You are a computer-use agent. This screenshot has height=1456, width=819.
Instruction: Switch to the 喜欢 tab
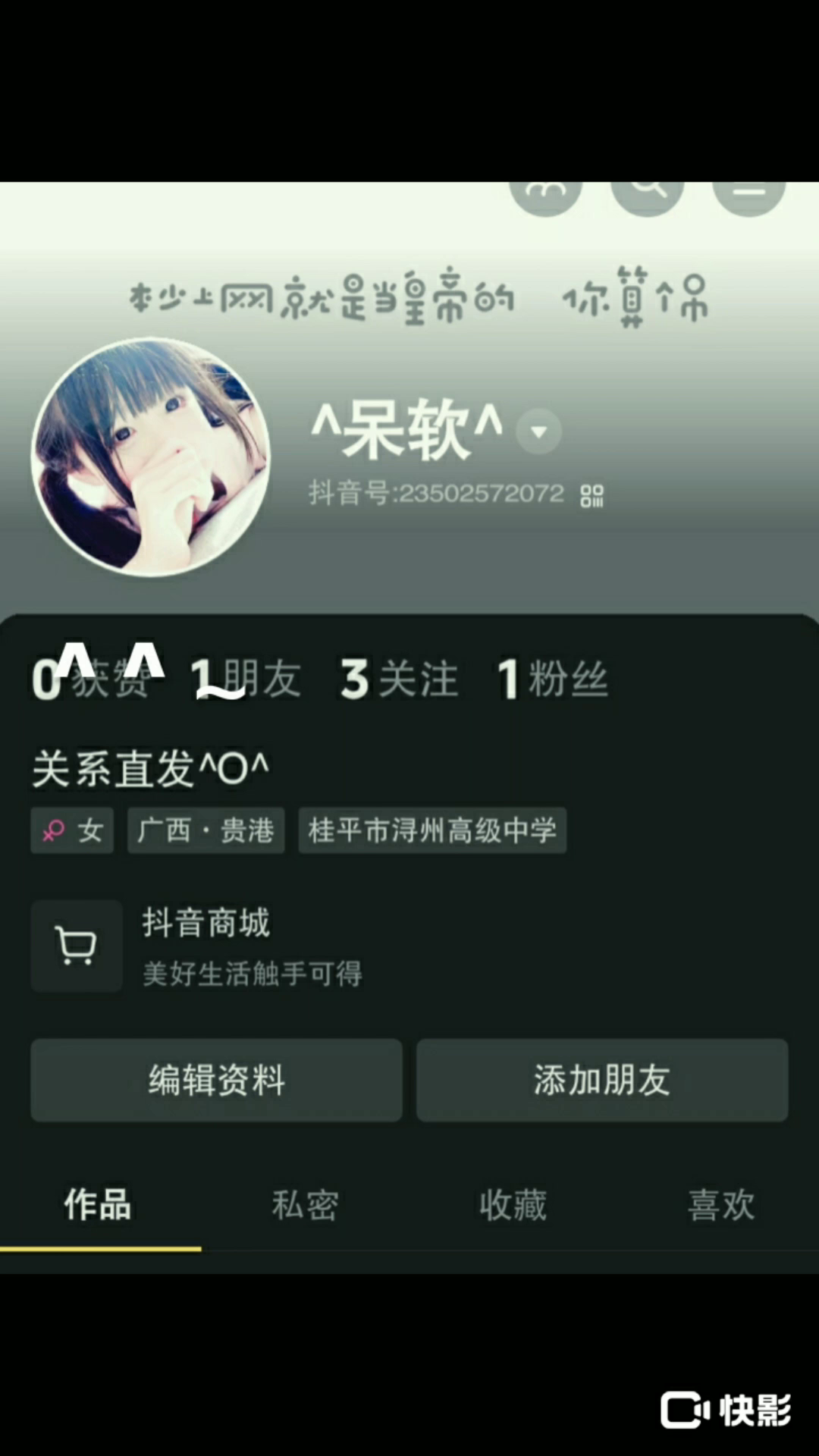(x=720, y=1204)
